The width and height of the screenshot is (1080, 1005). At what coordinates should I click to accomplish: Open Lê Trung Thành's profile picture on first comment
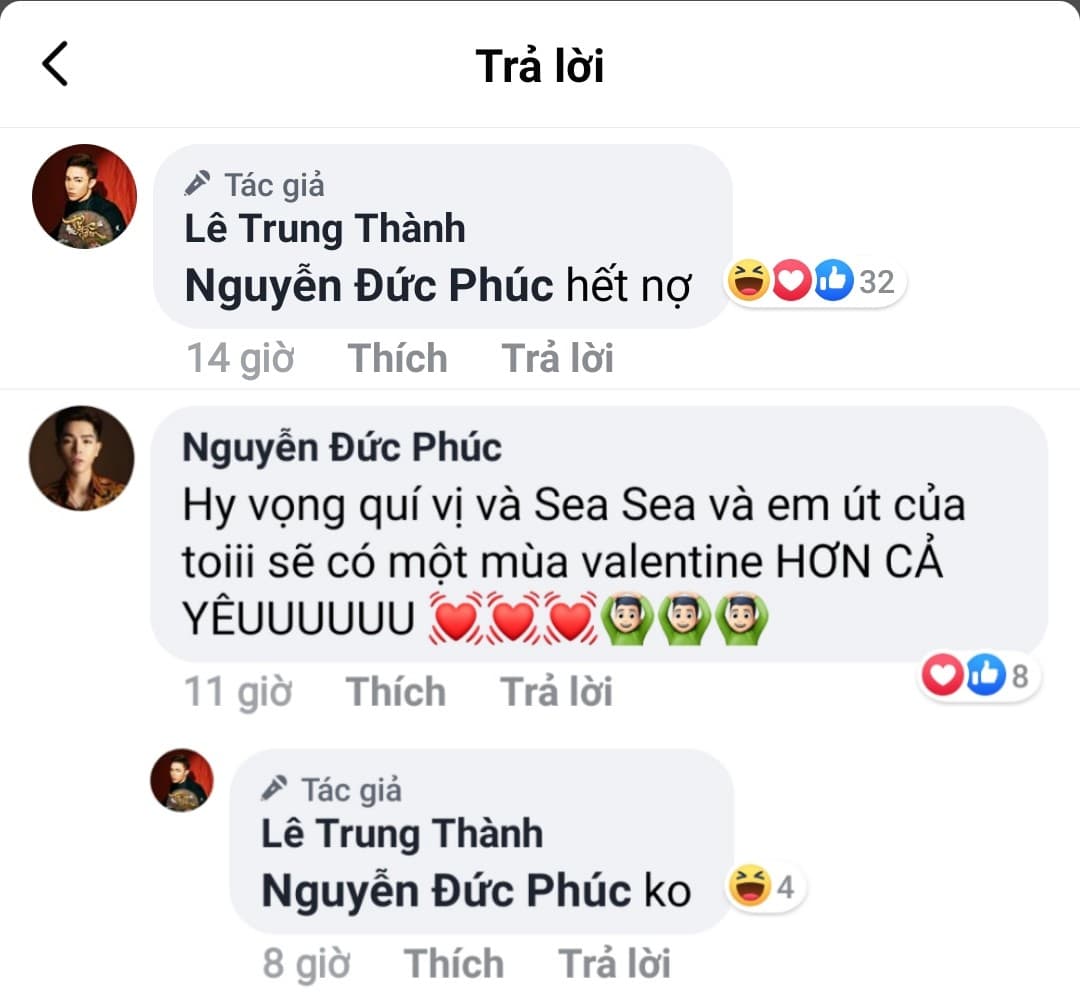84,196
